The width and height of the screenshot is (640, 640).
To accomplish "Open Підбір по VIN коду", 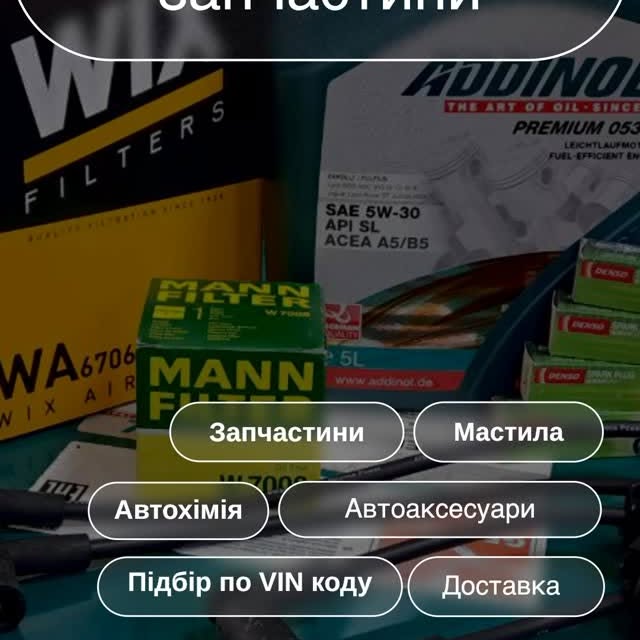I will pyautogui.click(x=250, y=585).
